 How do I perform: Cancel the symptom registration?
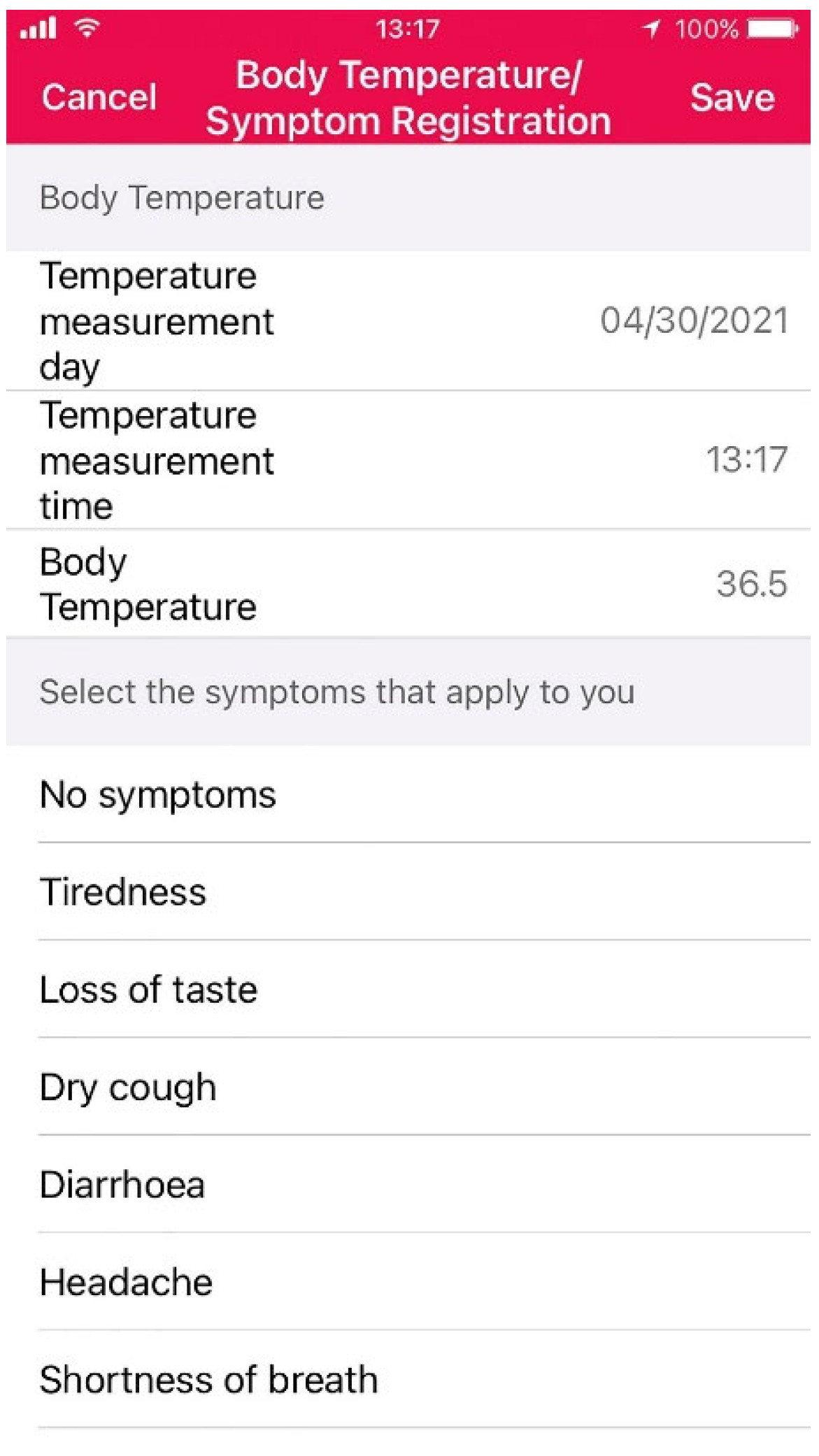point(99,97)
